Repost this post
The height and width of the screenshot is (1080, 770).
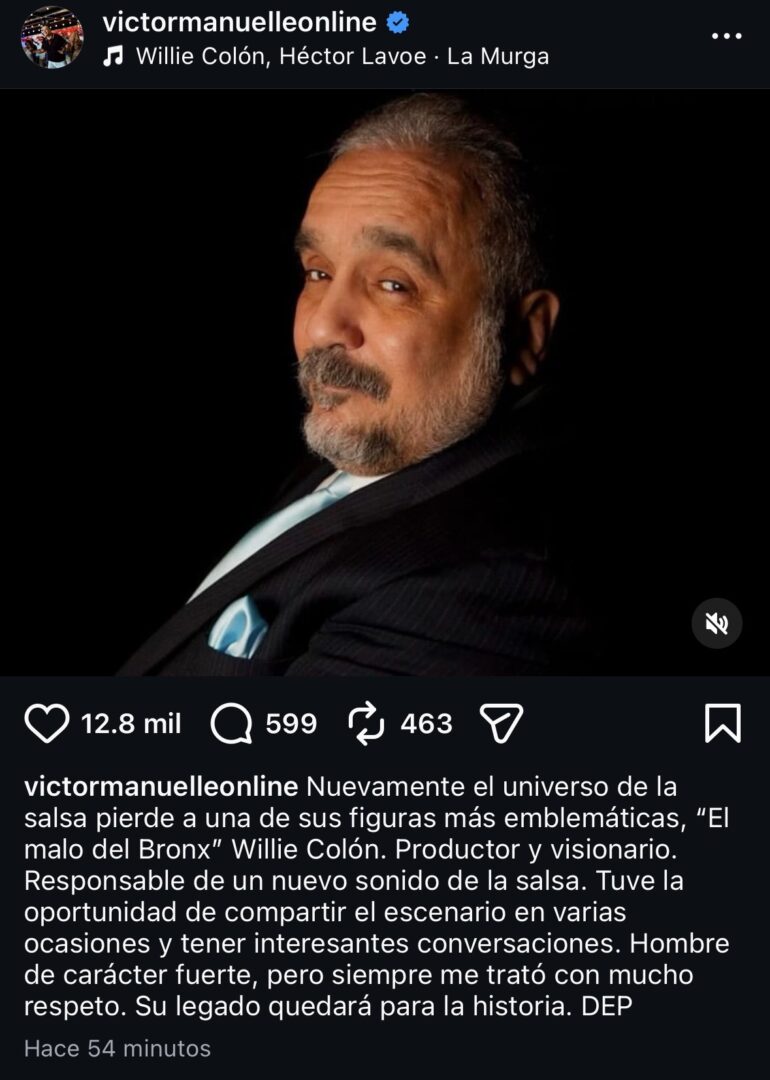coord(366,723)
